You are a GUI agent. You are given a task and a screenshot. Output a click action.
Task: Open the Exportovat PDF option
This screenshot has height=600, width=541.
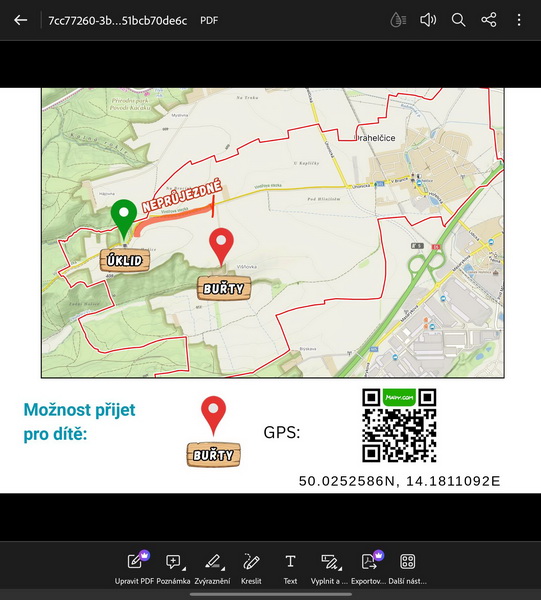point(369,568)
